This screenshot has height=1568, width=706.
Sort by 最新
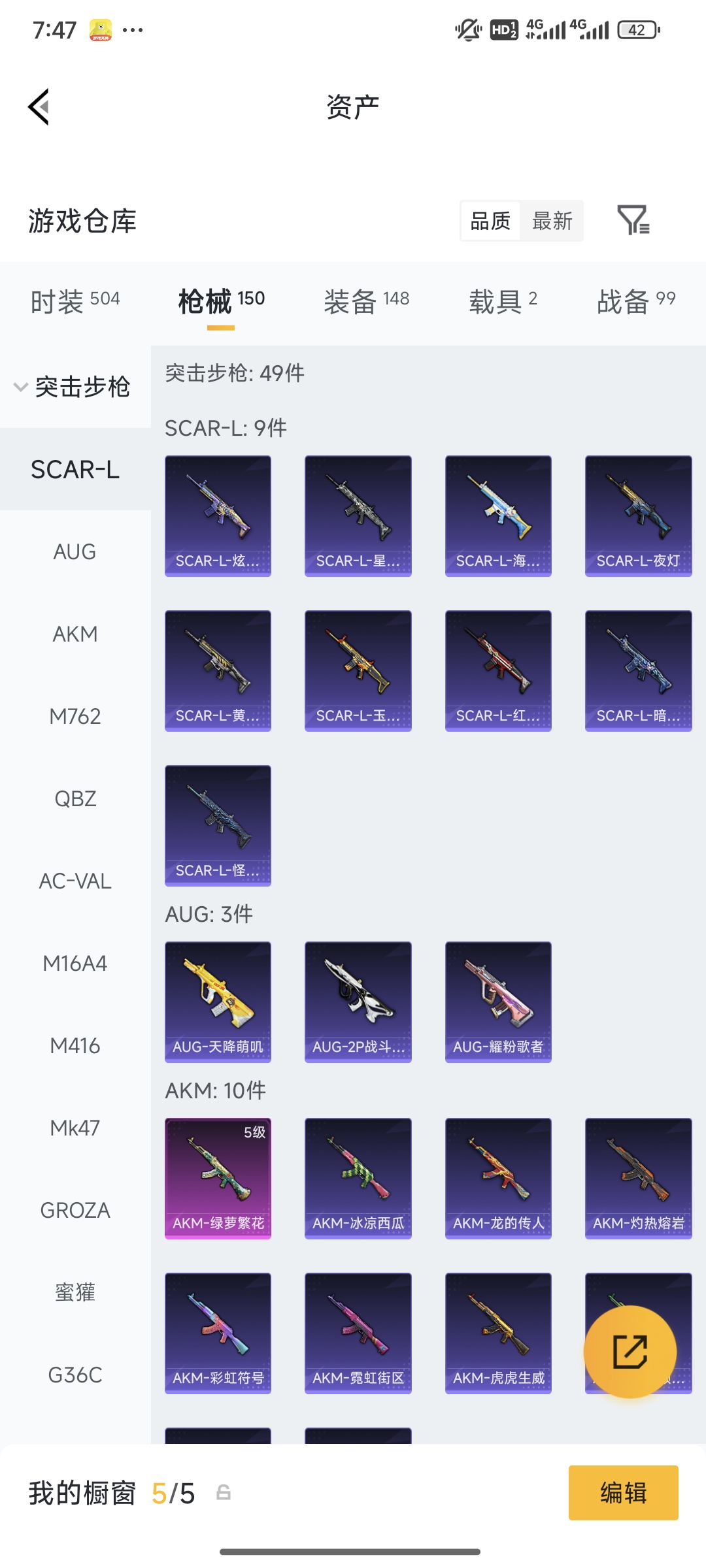click(x=552, y=221)
